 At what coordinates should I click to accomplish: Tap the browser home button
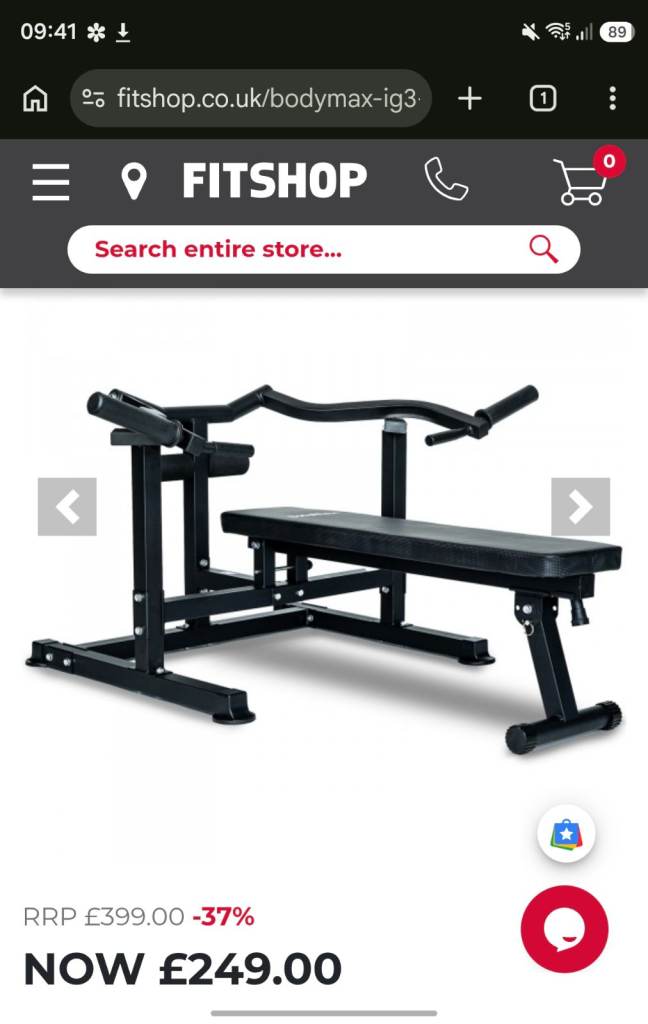(35, 99)
